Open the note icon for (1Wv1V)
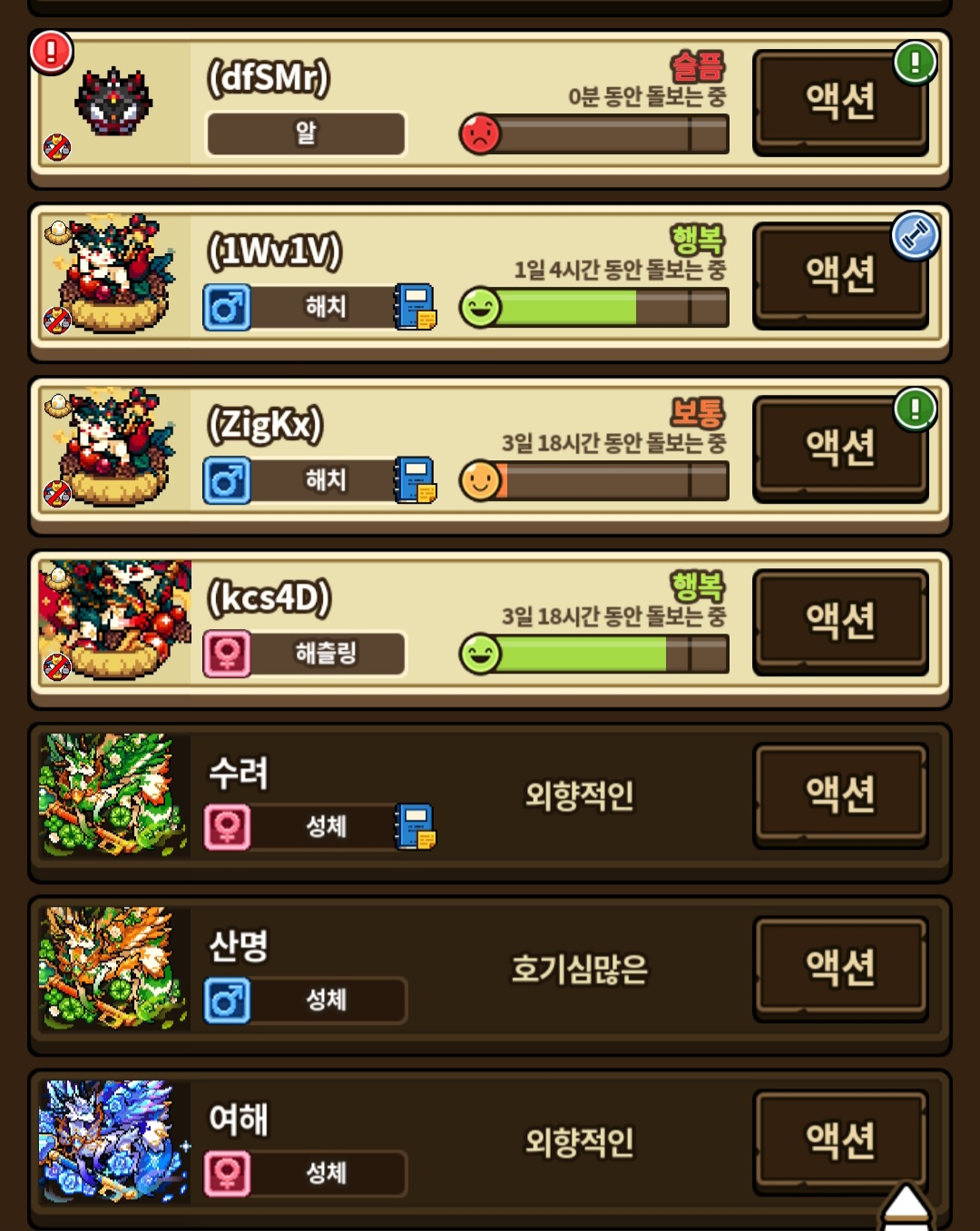This screenshot has width=980, height=1231. (x=415, y=307)
